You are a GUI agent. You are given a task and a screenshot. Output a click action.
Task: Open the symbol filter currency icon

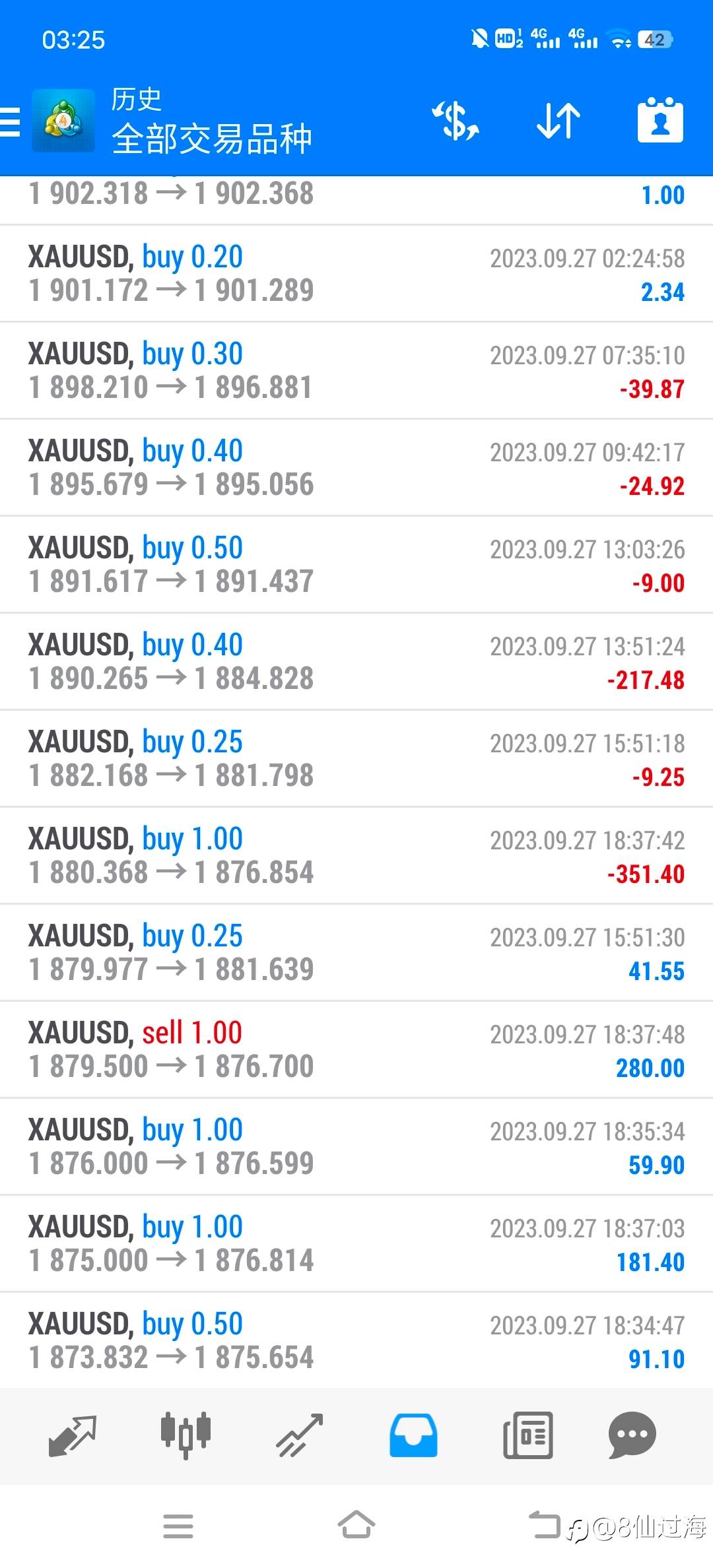tap(455, 121)
